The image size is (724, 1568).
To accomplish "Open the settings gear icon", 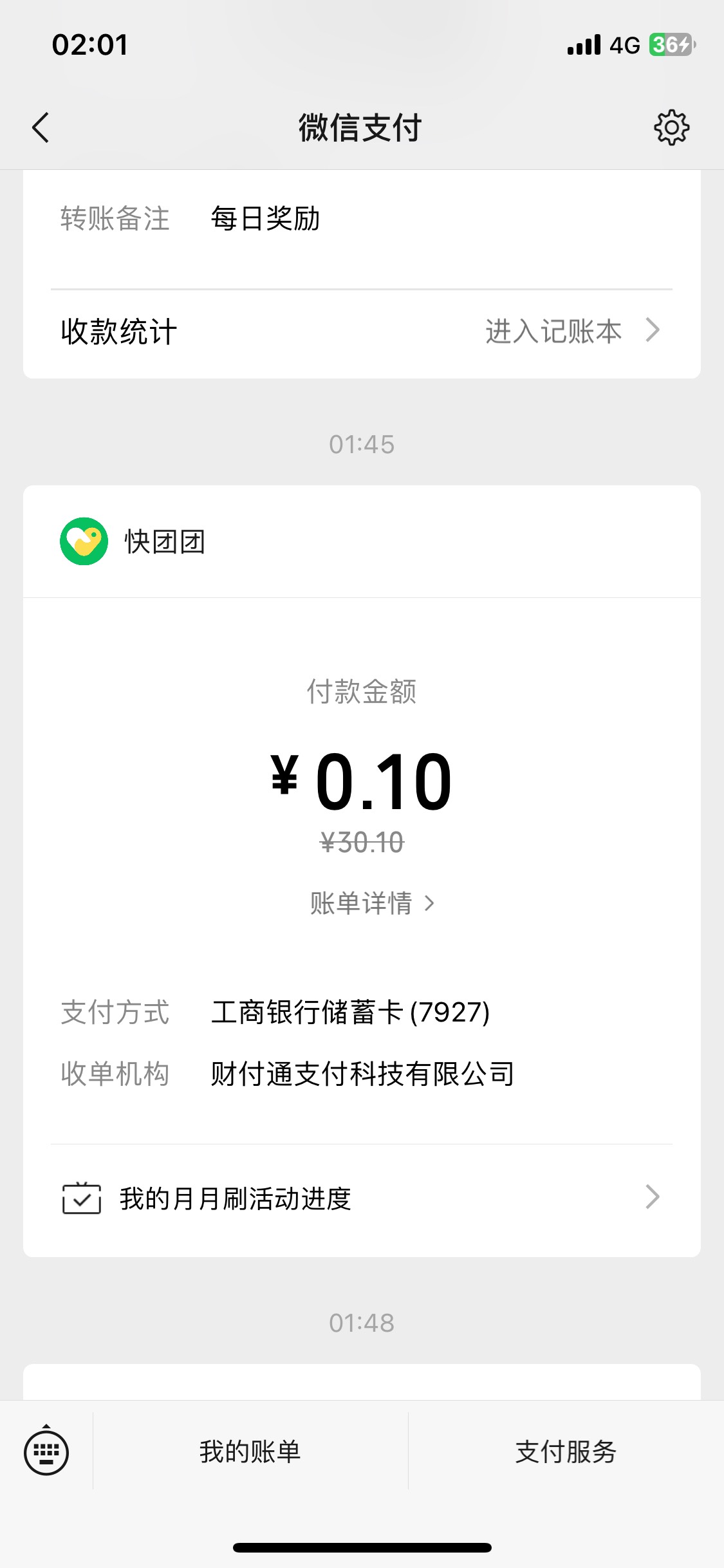I will click(x=671, y=127).
